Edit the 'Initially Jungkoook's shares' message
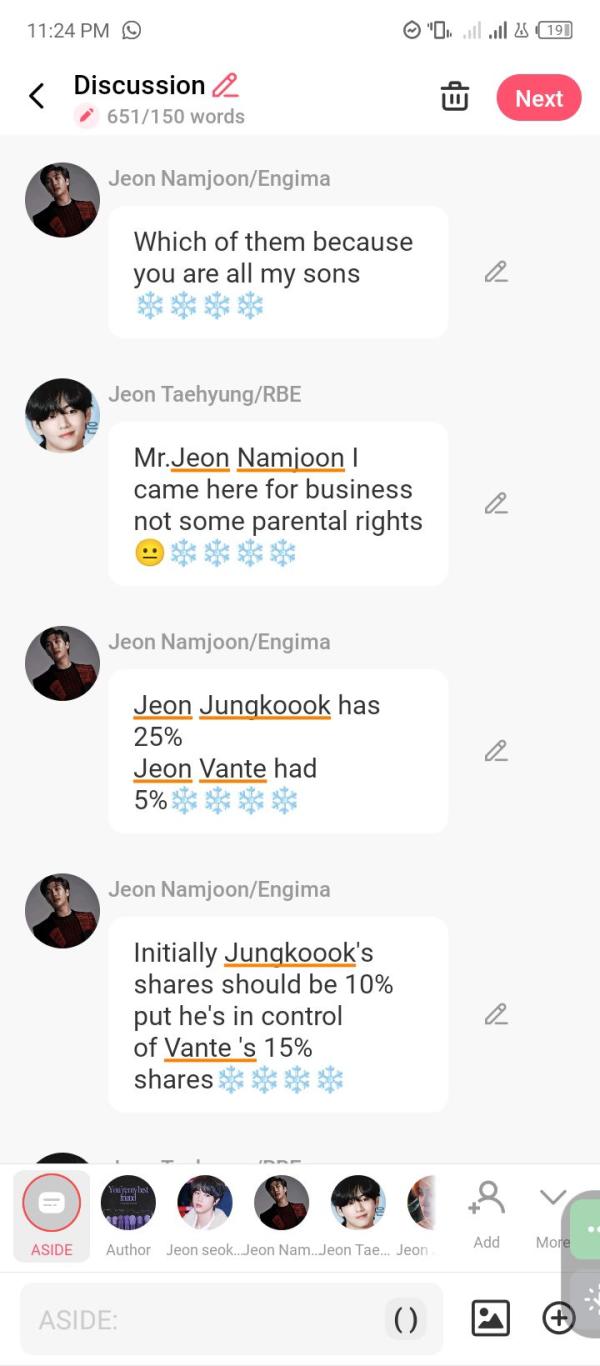 pyautogui.click(x=496, y=1015)
